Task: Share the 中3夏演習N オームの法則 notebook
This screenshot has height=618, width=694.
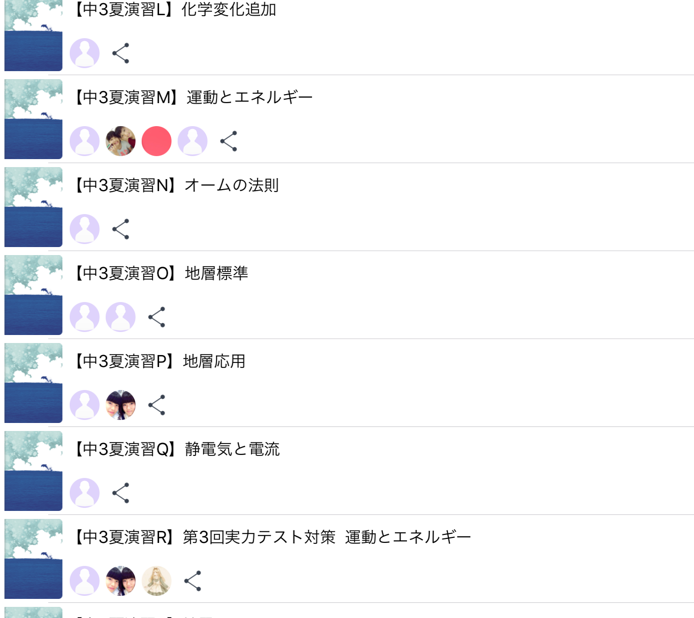Action: coord(121,229)
